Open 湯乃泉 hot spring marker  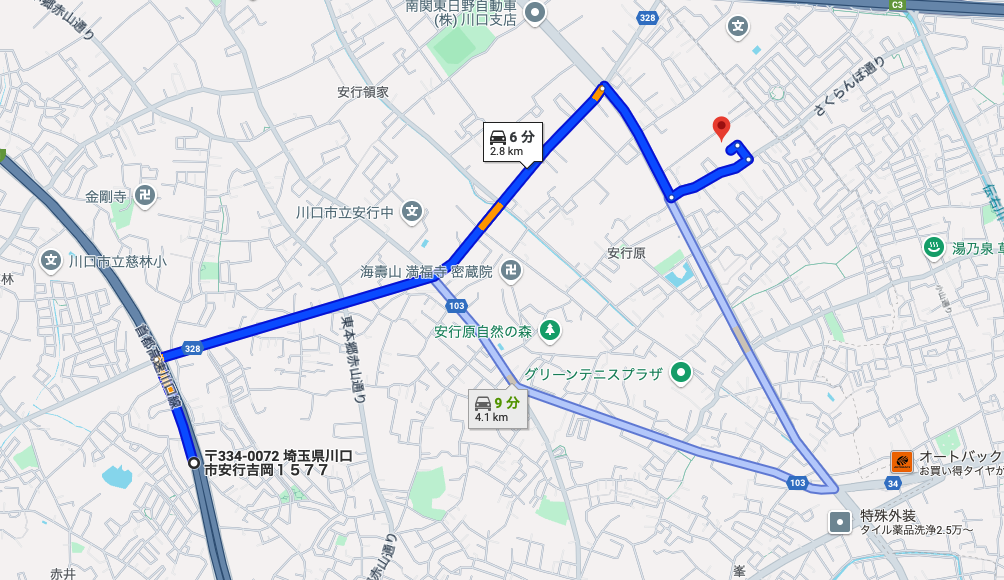[x=933, y=247]
